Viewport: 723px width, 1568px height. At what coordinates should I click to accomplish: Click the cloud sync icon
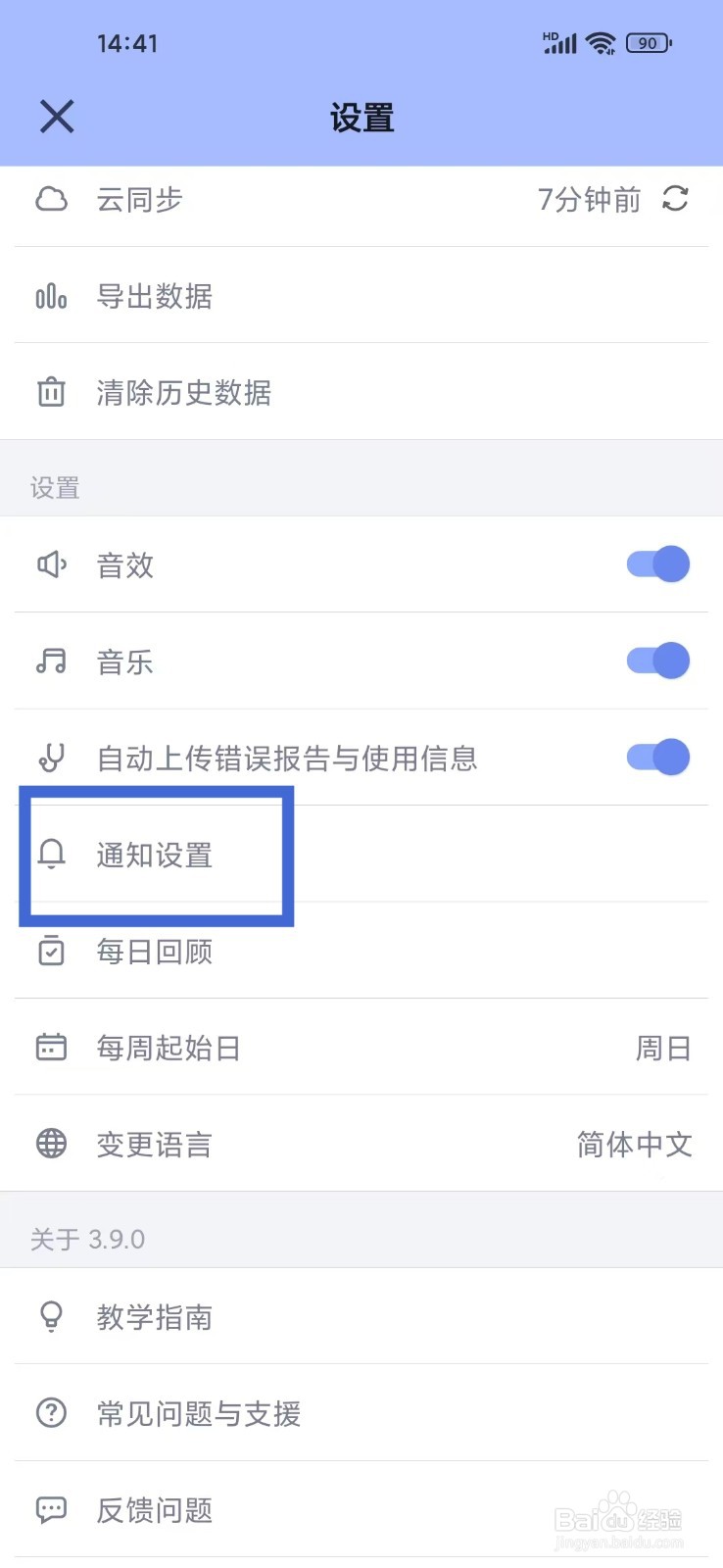[51, 199]
